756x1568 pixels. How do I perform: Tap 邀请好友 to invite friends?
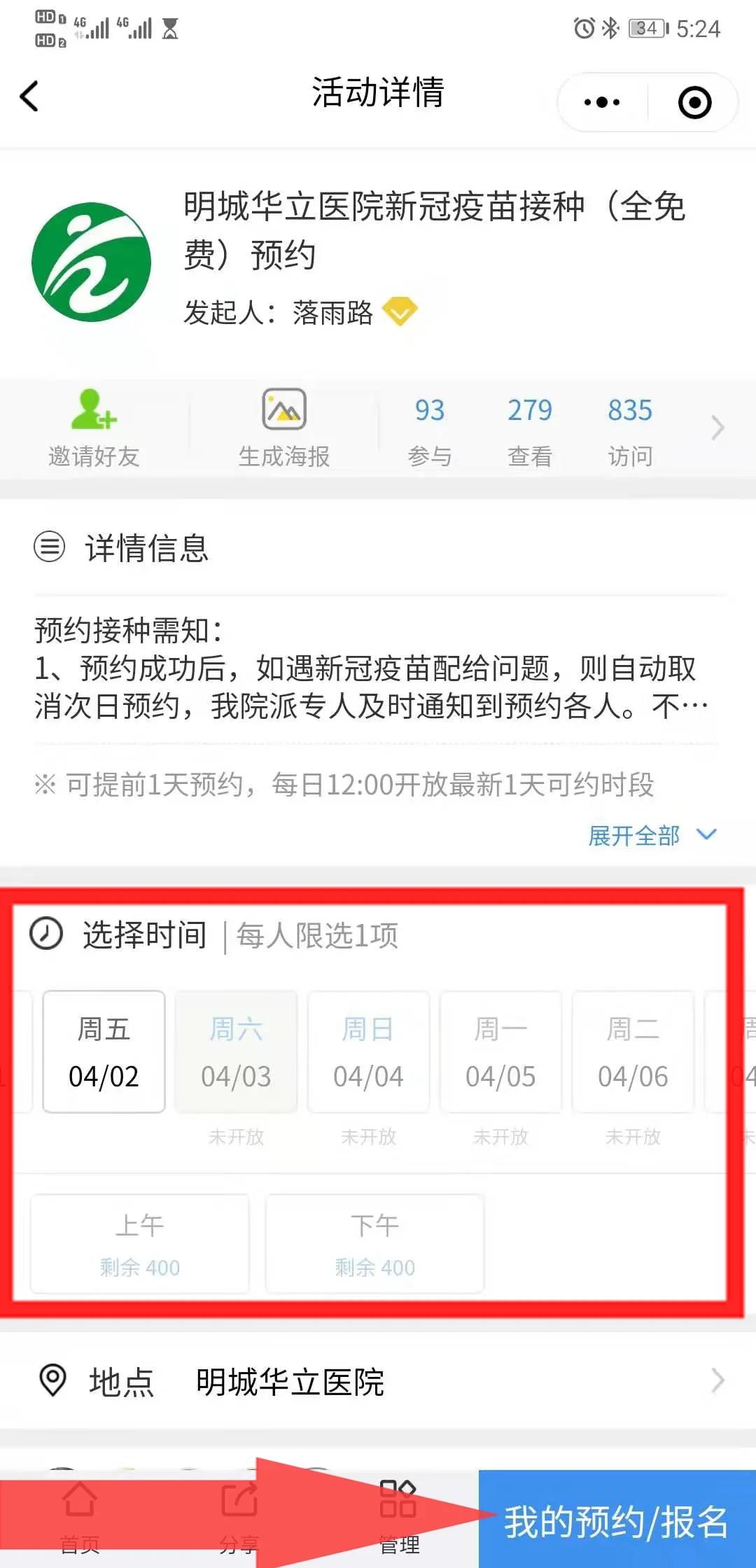tap(94, 428)
